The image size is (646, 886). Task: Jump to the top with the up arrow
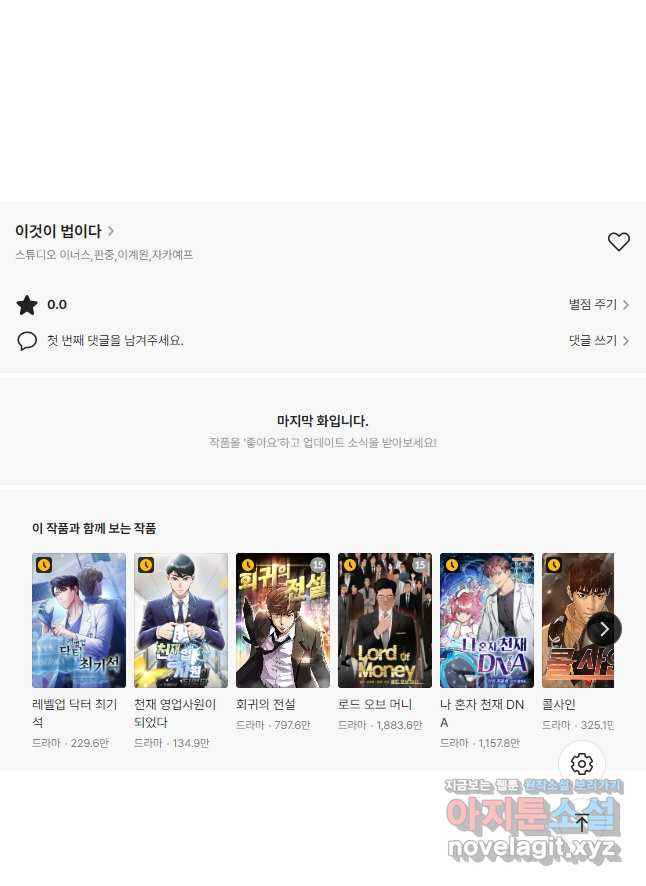582,823
